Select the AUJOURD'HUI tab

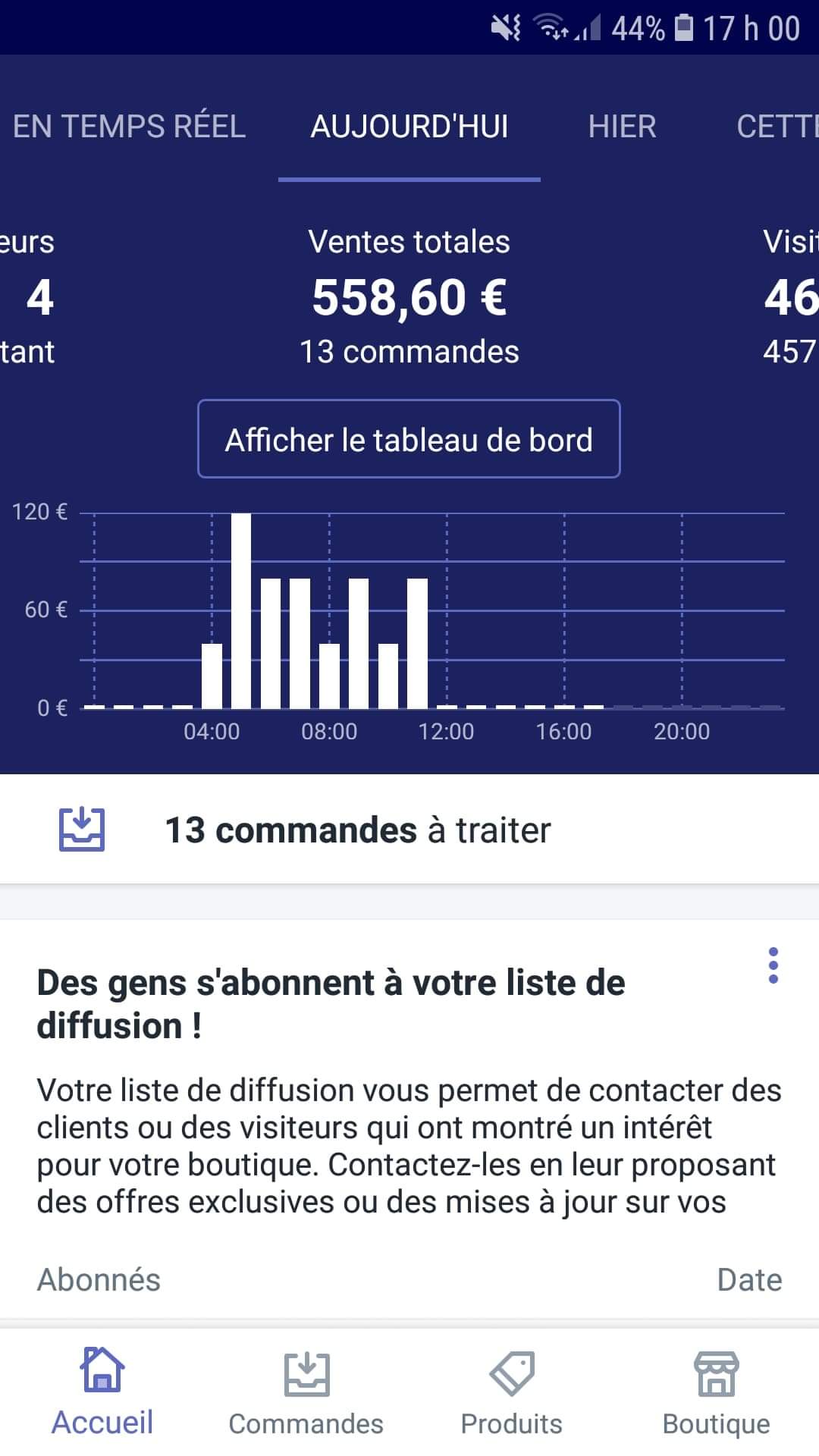409,126
